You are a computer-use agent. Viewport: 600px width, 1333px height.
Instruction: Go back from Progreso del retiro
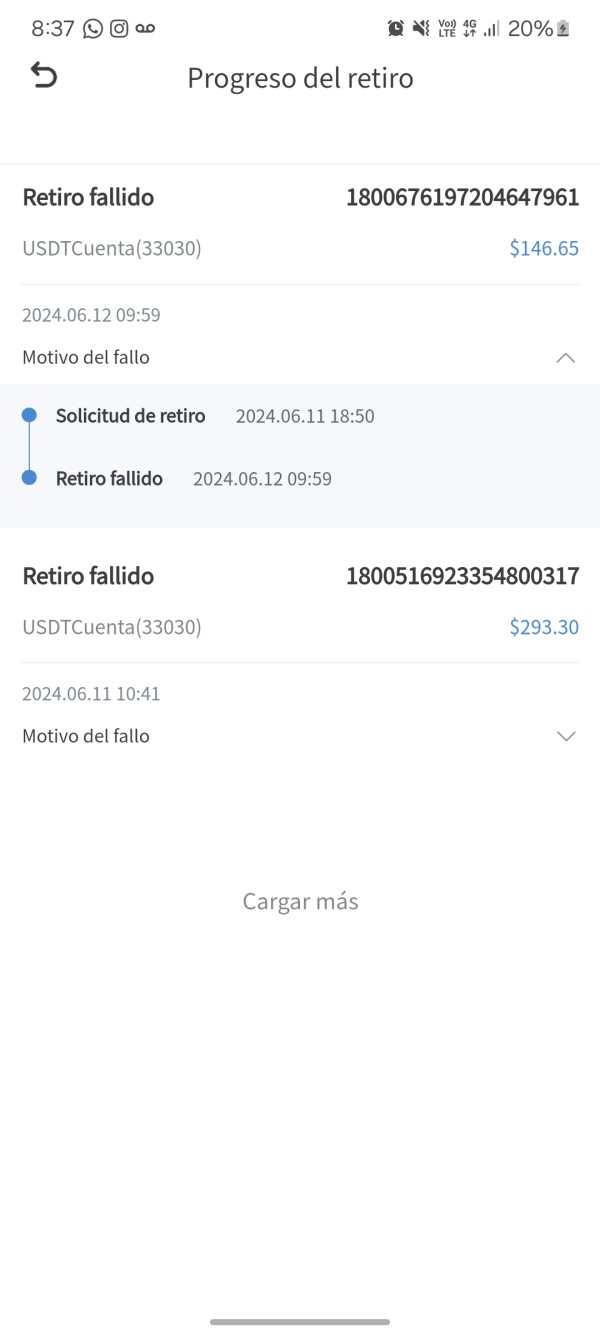tap(44, 76)
